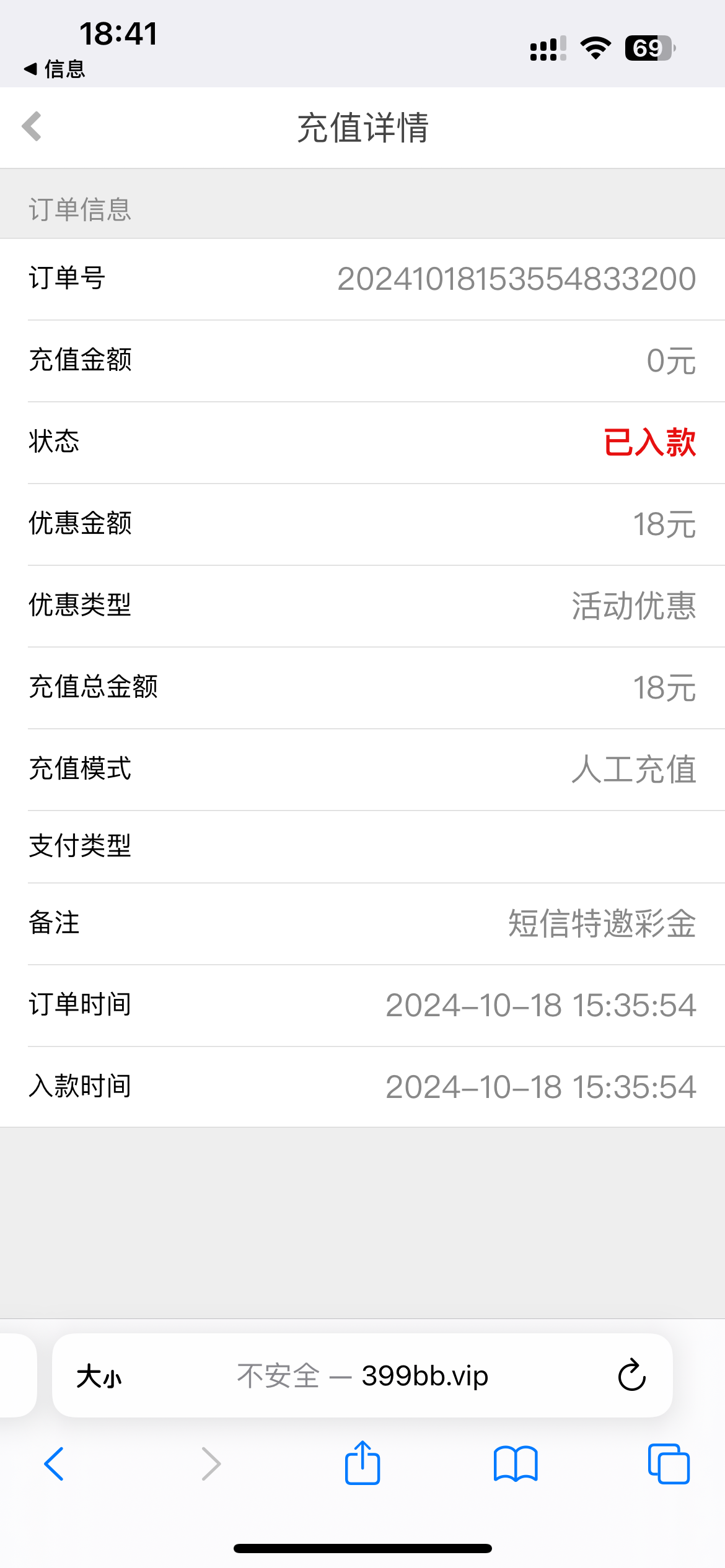The image size is (725, 1568).
Task: Go to the previous browser page
Action: pos(55,1464)
